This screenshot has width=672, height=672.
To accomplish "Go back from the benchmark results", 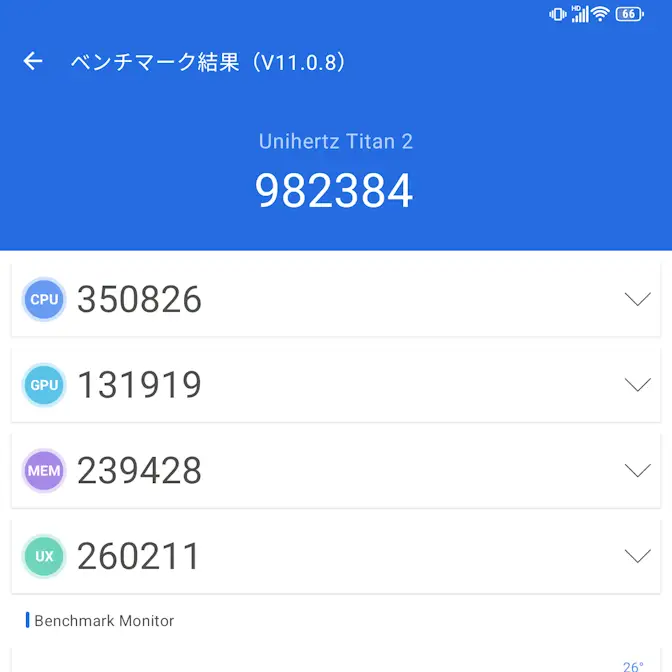I will [33, 62].
